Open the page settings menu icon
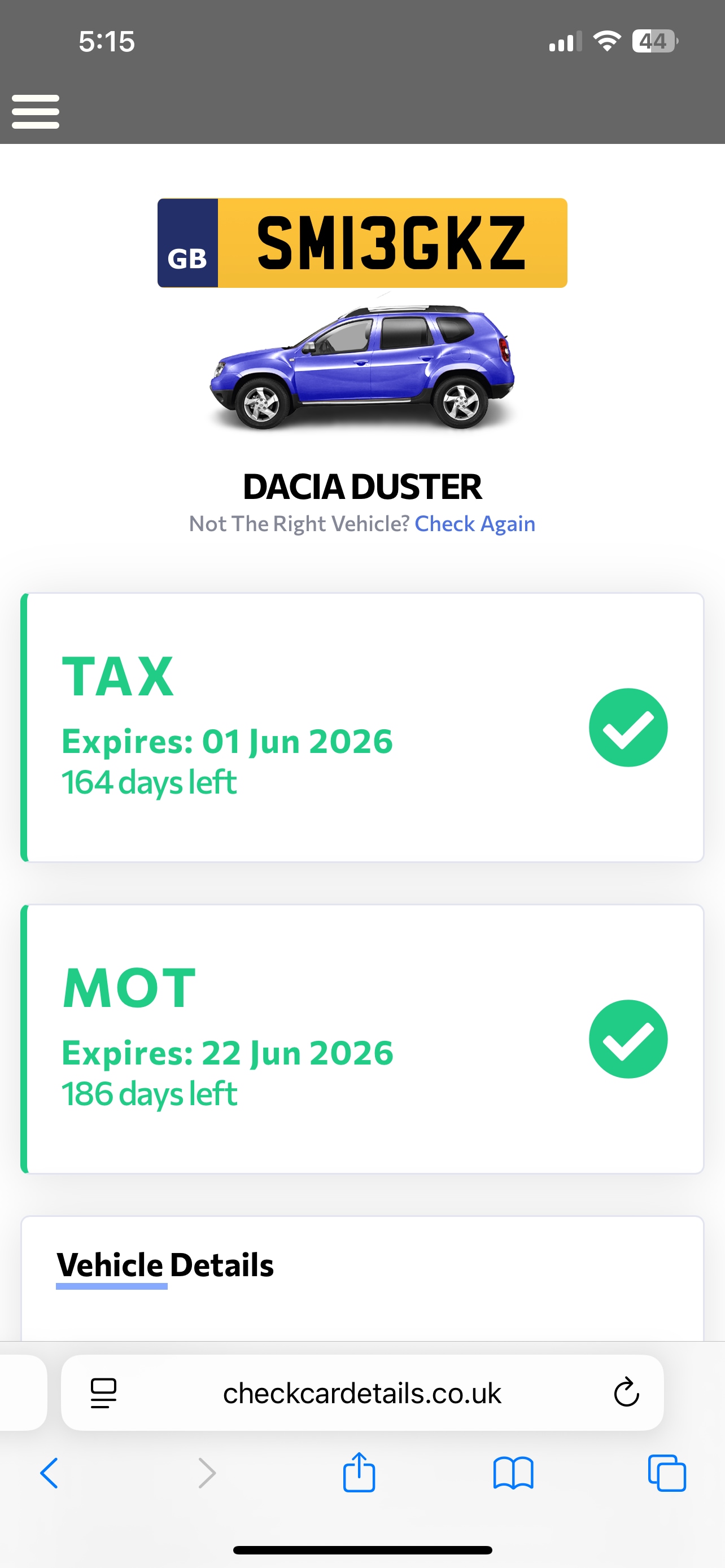This screenshot has height=1568, width=725. pos(103,1392)
